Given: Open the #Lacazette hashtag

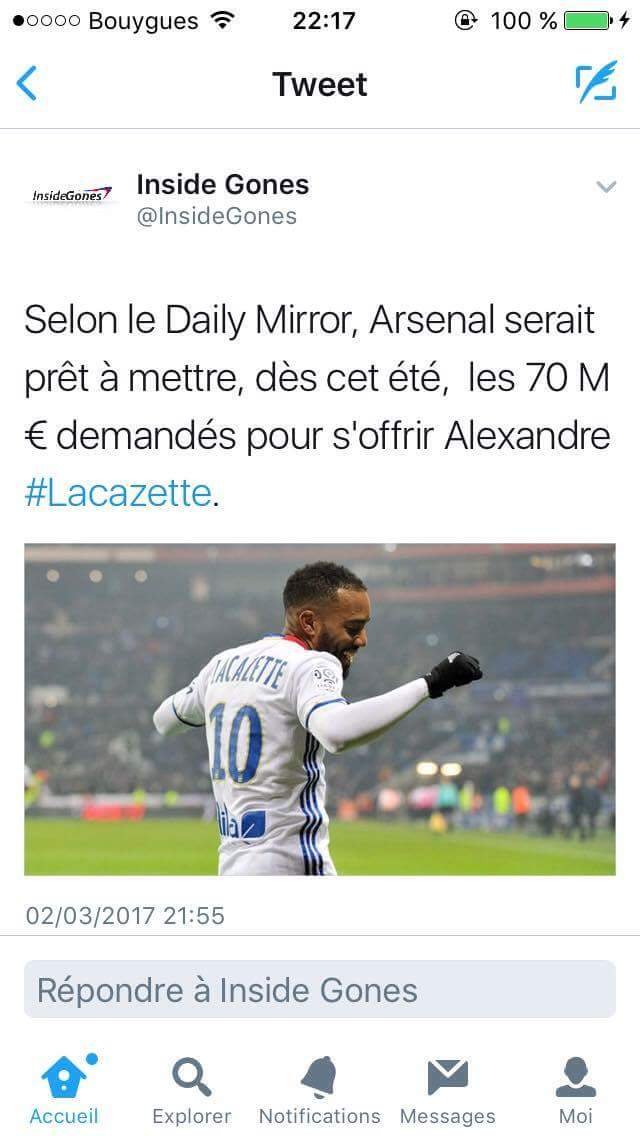Looking at the screenshot, I should click(117, 493).
